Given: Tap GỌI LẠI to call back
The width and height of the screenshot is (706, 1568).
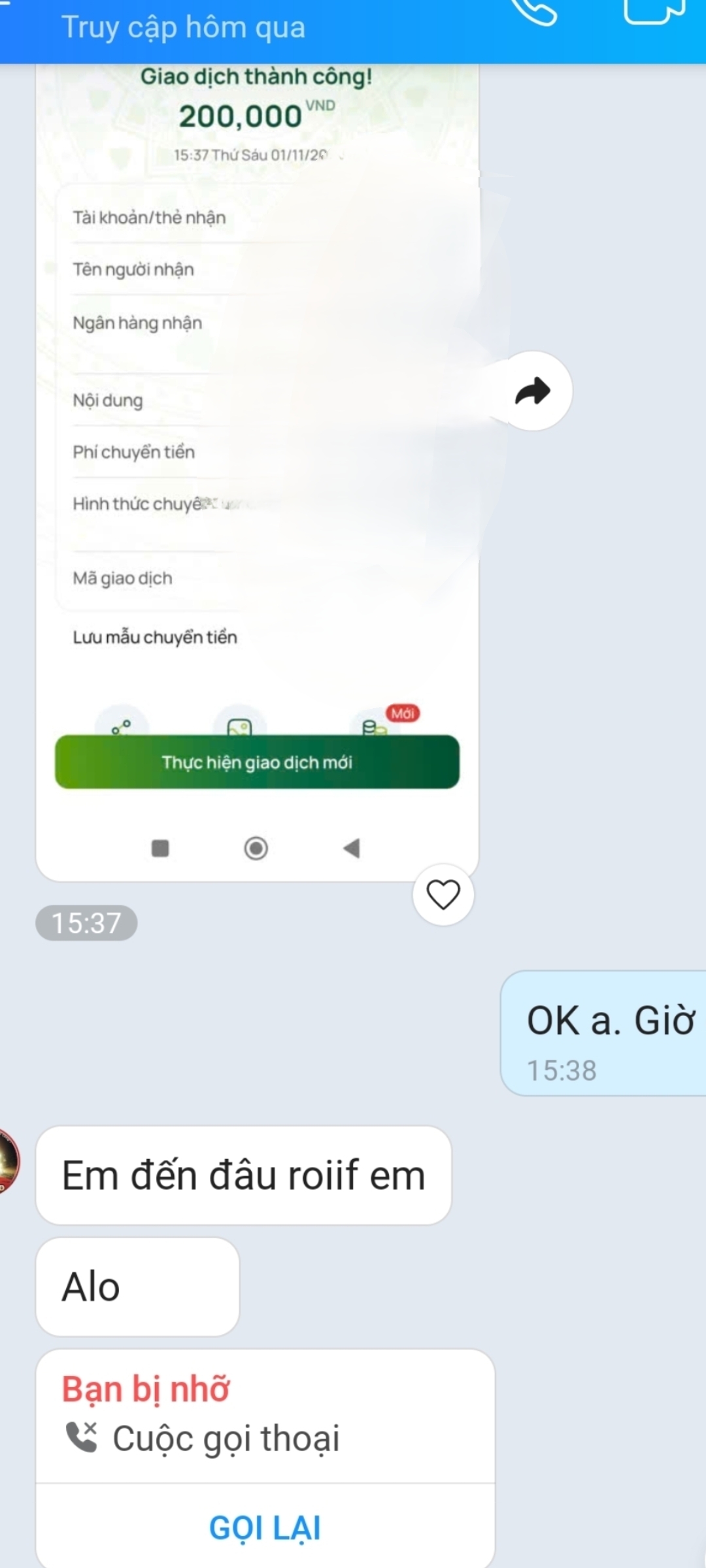Looking at the screenshot, I should pos(265,1527).
